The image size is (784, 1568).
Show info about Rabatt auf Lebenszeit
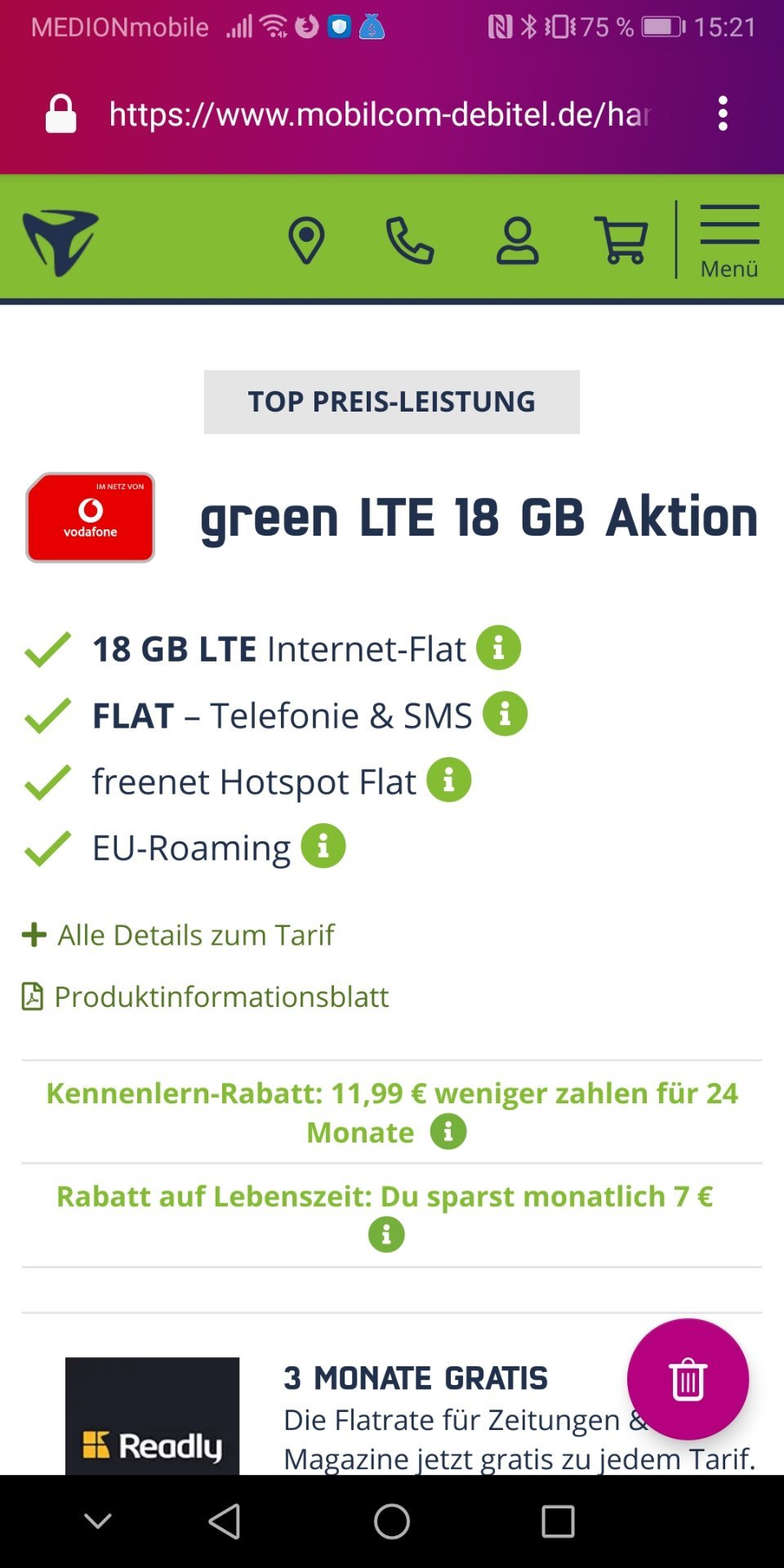pos(386,1235)
